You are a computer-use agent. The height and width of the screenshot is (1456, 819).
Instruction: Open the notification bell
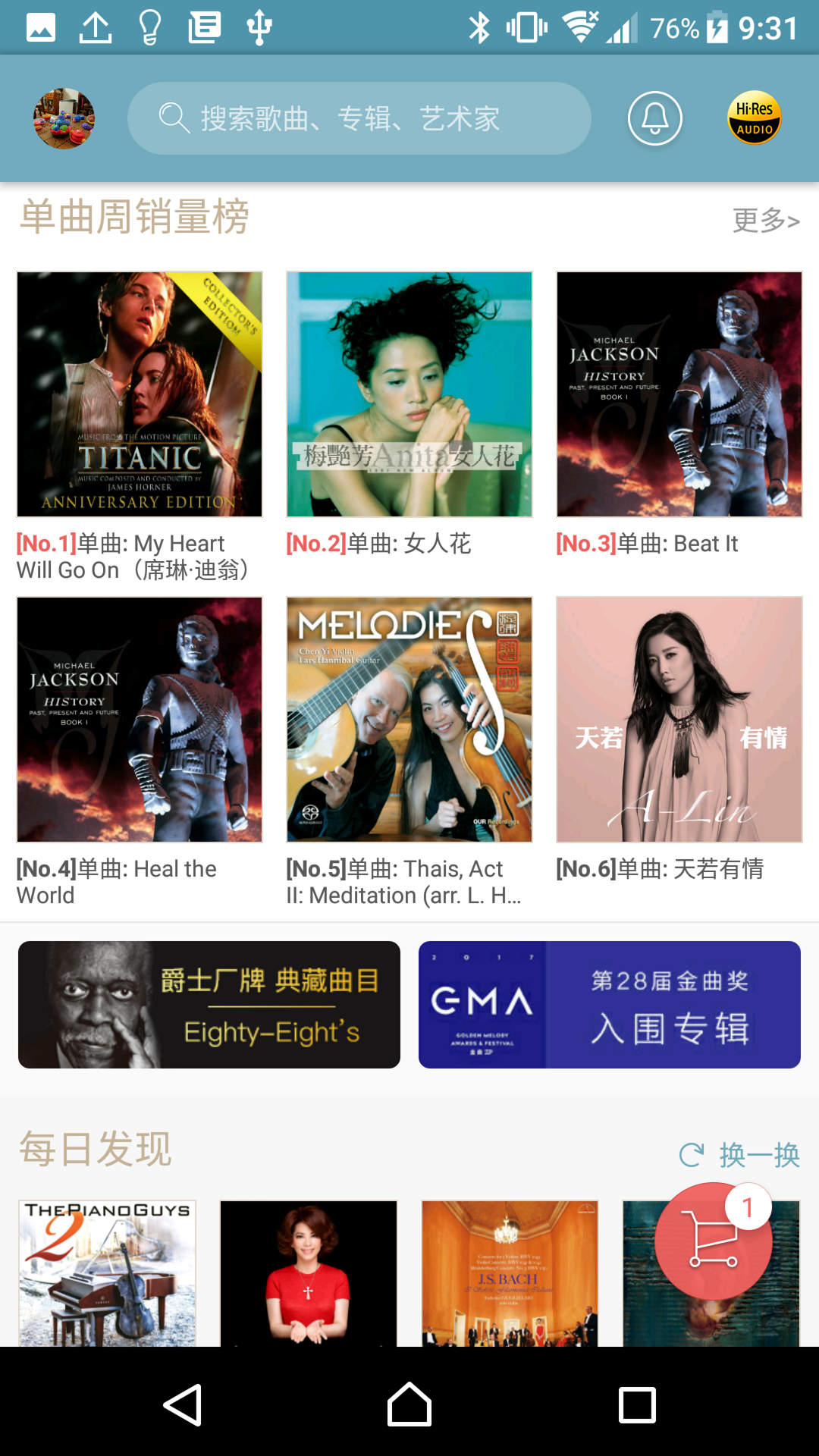[x=655, y=118]
